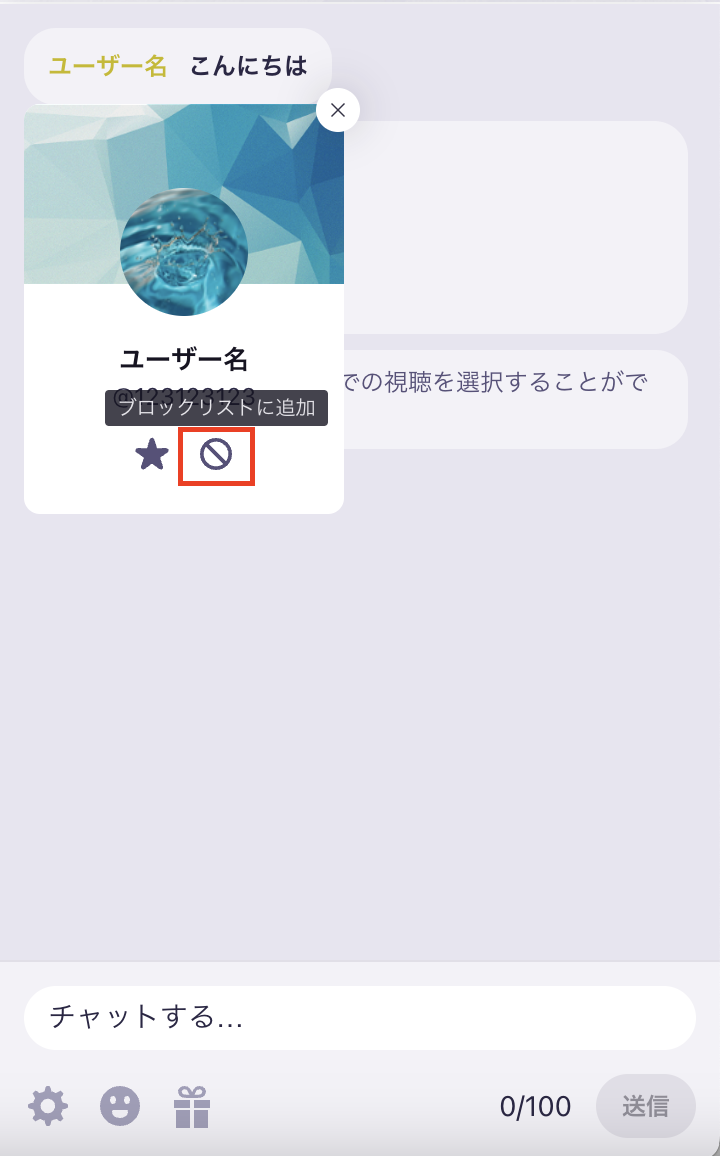Tap the 送信 send button
This screenshot has width=720, height=1156.
(x=646, y=1106)
